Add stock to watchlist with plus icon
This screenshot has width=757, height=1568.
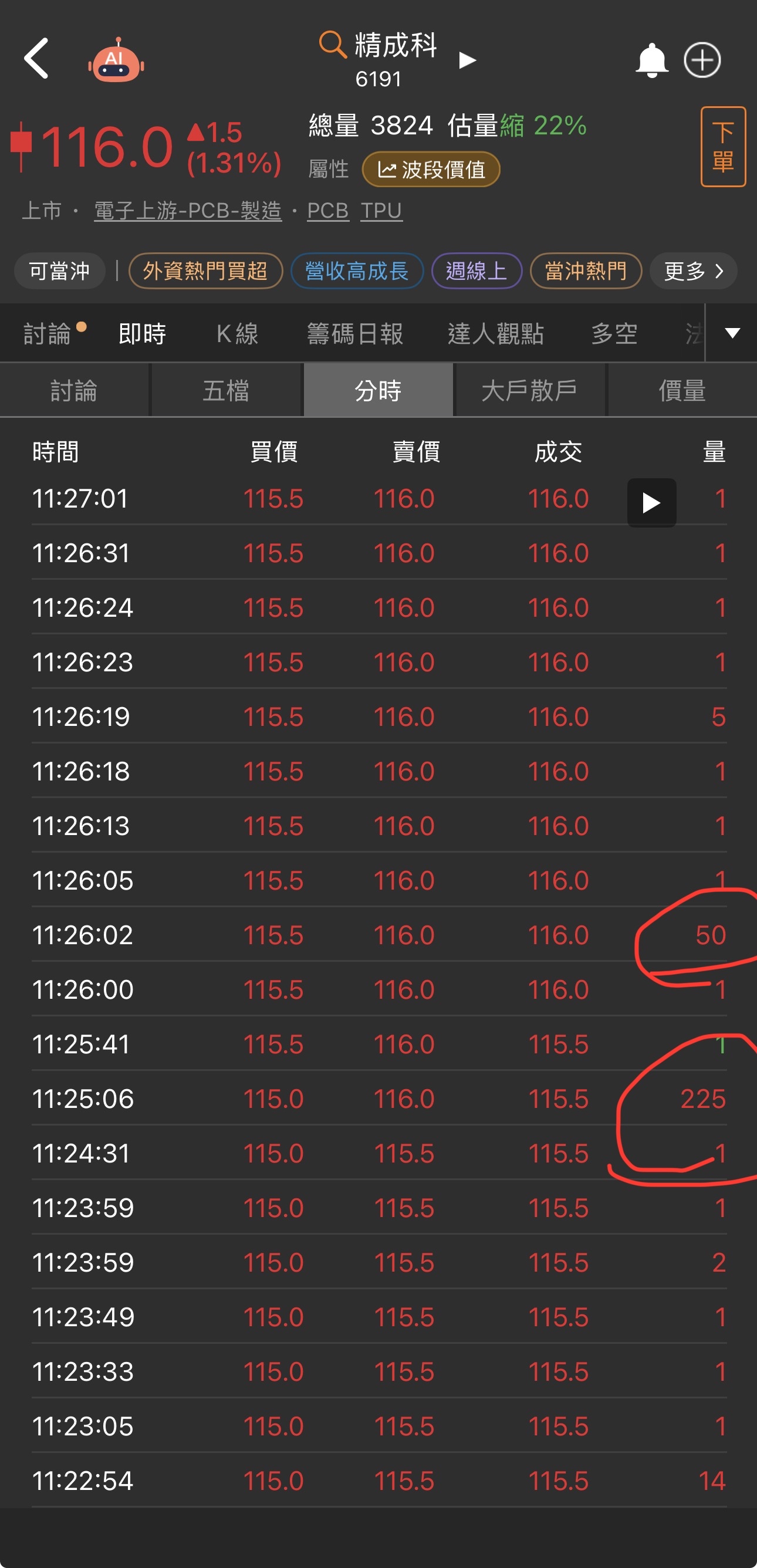click(702, 60)
